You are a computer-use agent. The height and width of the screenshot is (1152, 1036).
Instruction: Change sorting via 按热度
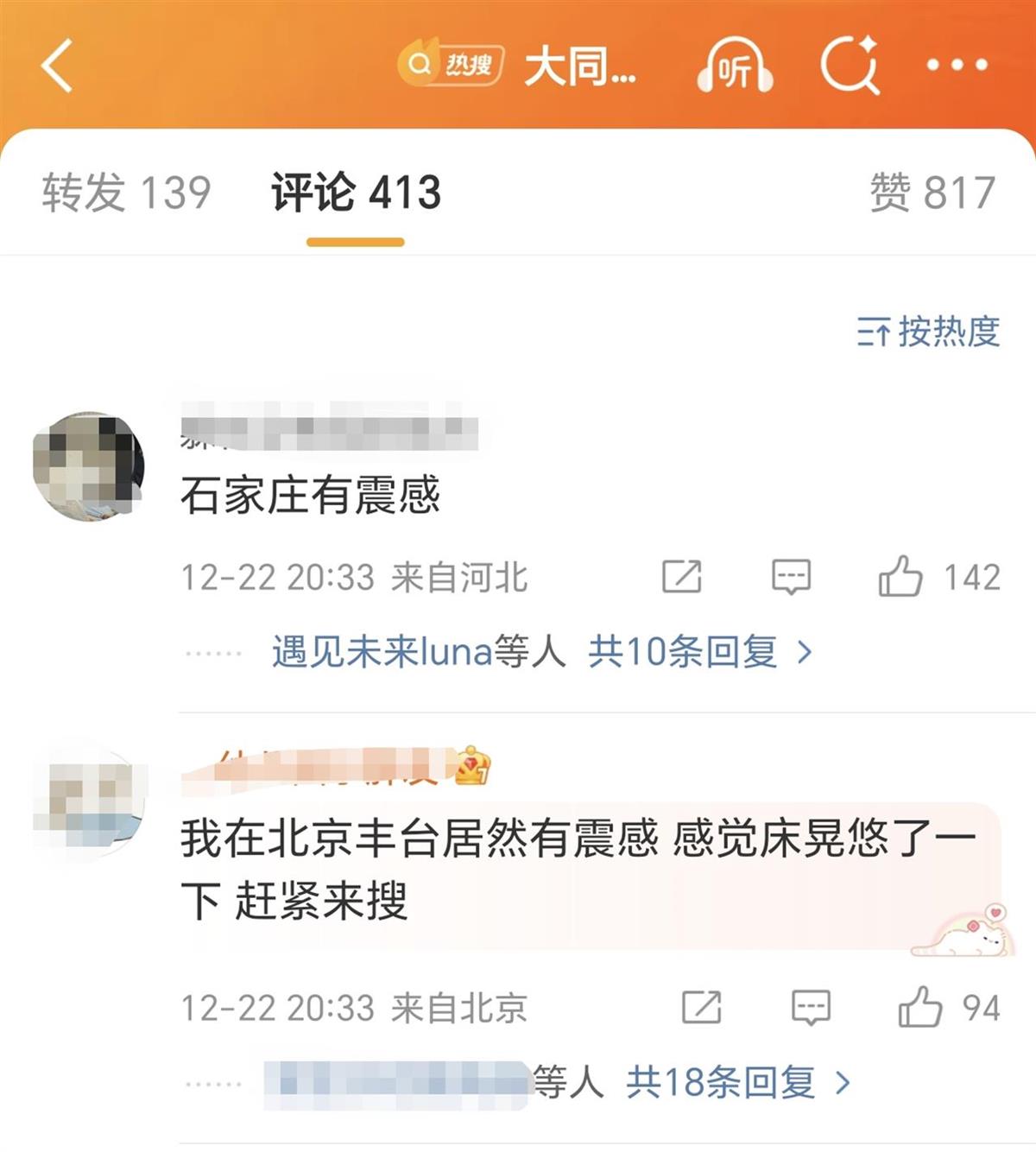[929, 332]
